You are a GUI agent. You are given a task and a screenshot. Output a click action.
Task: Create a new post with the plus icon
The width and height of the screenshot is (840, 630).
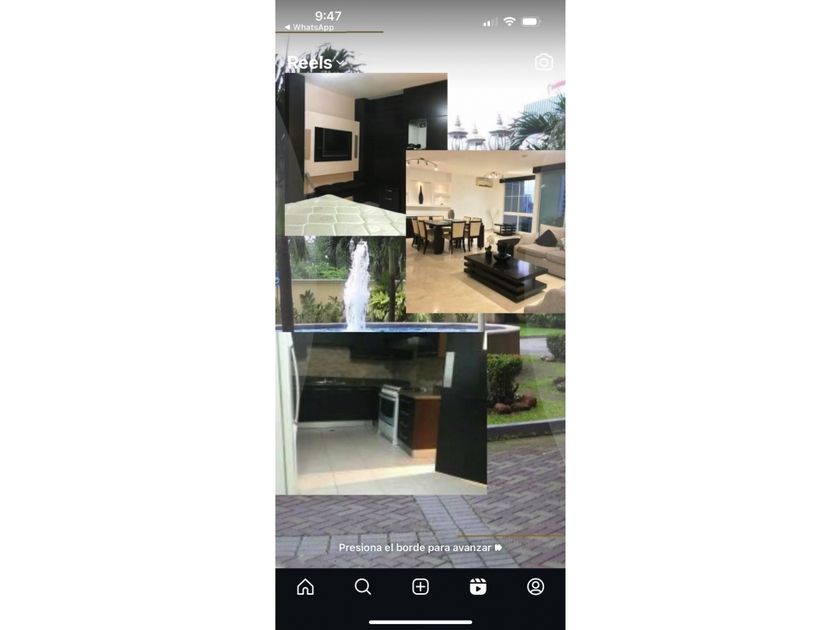point(420,587)
